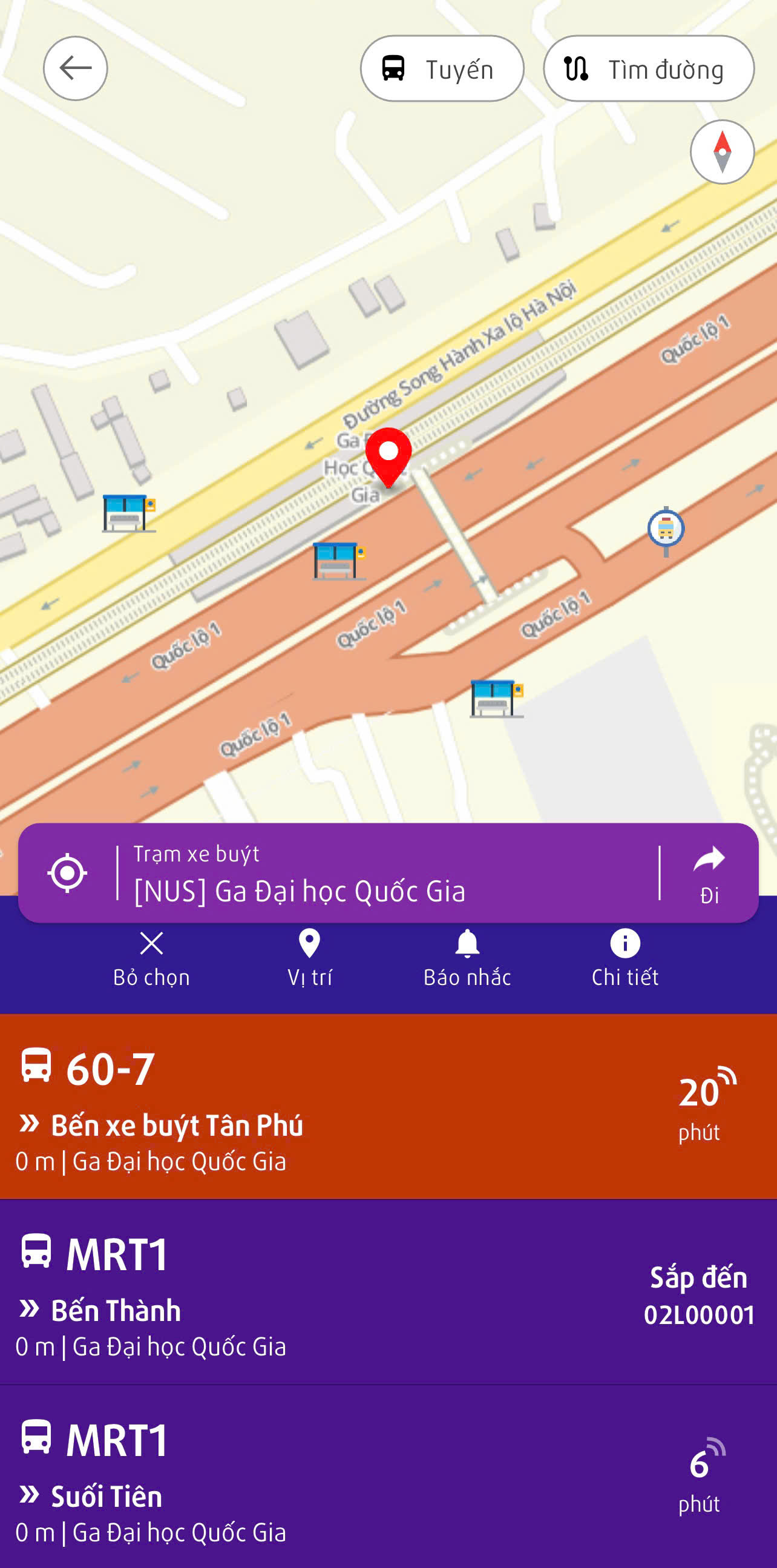Toggle Vị trí to show your location

point(309,959)
